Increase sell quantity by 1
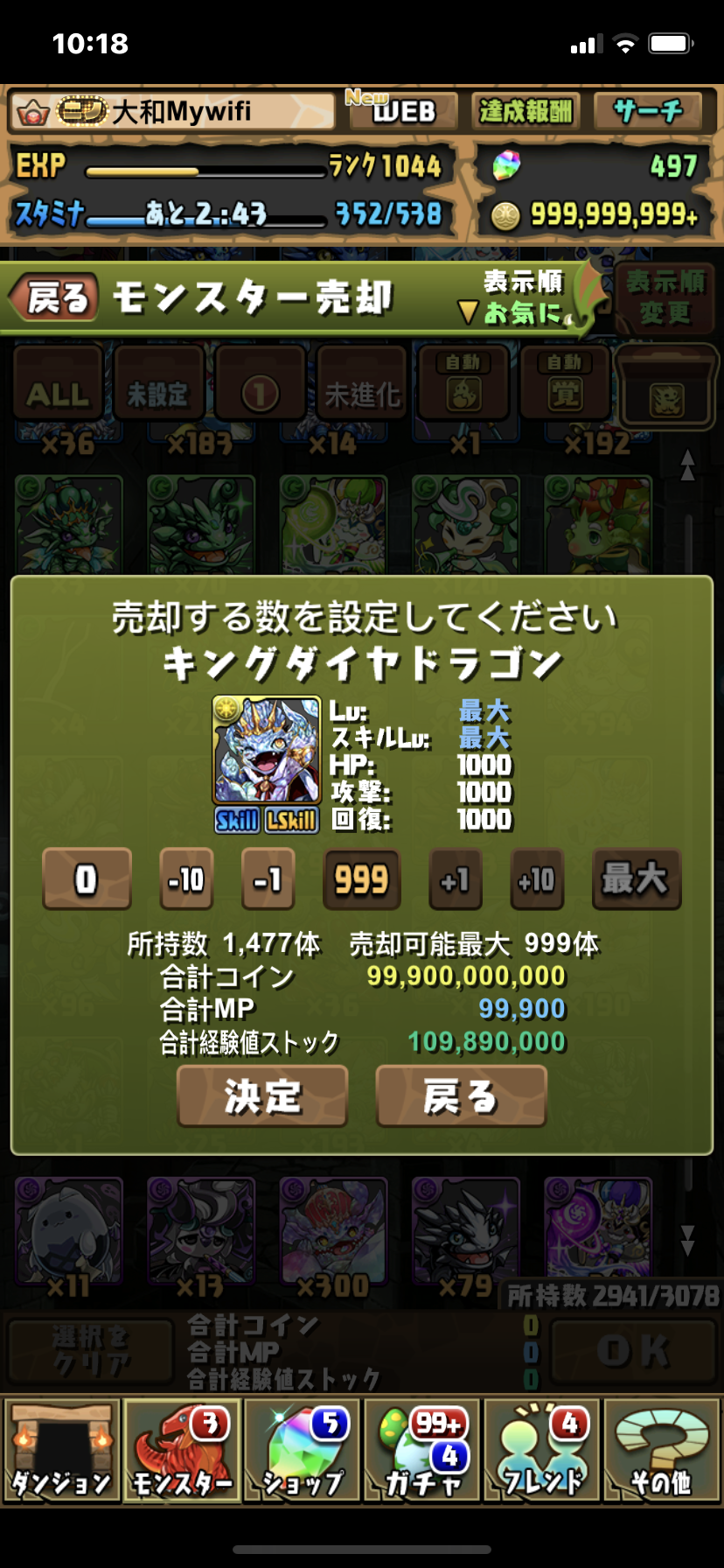Screen dimensions: 724x1568 coord(455,878)
